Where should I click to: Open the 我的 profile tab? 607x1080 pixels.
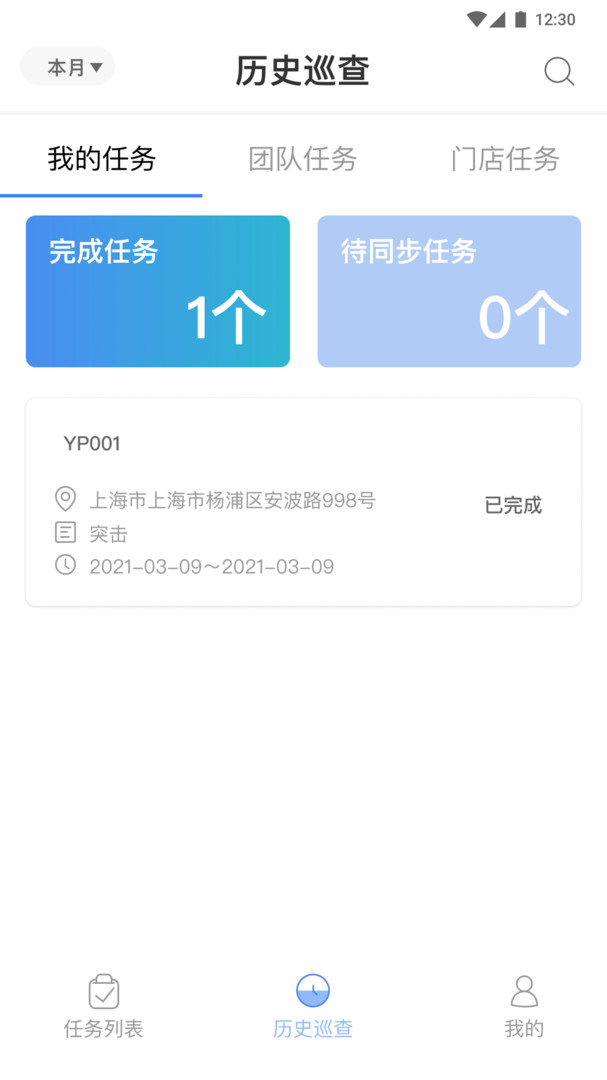click(x=524, y=1006)
